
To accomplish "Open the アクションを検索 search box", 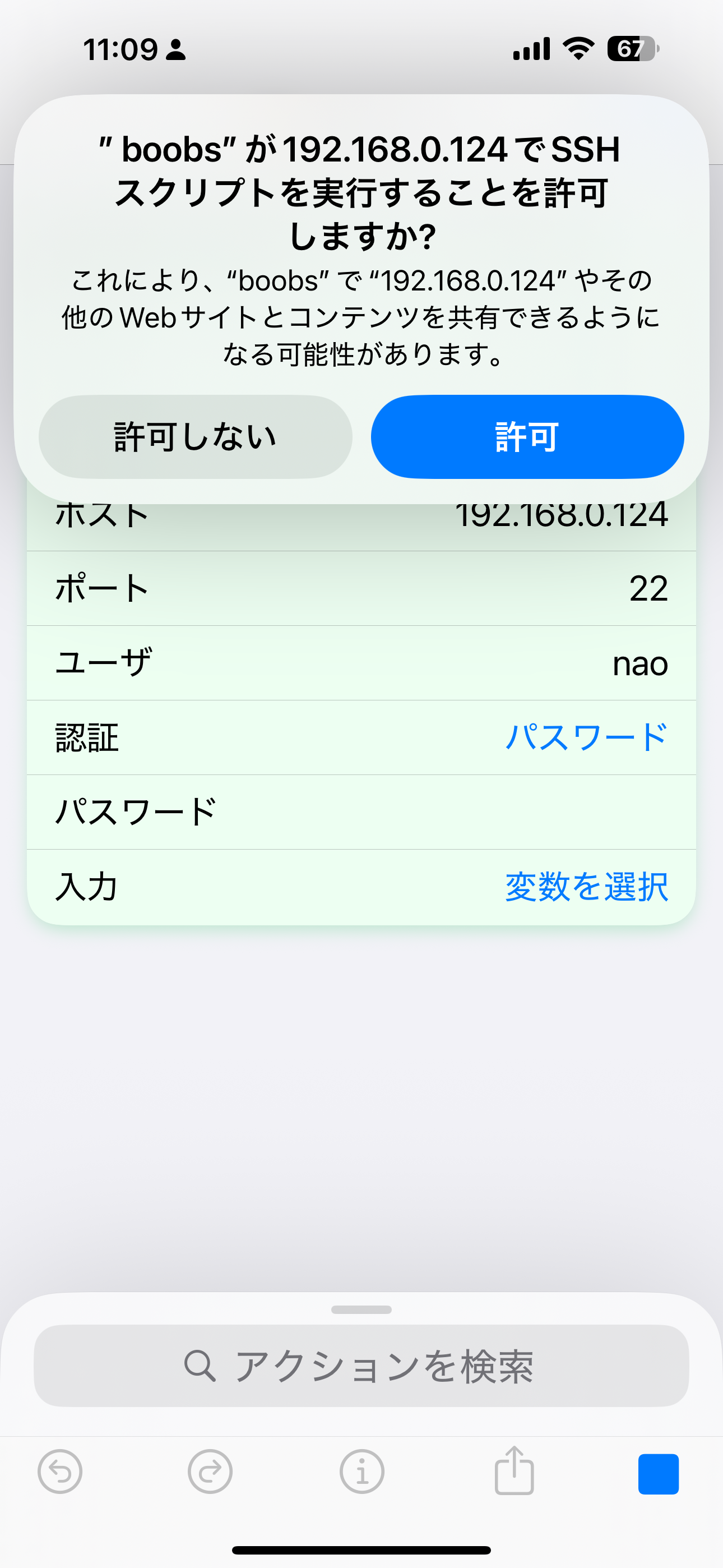I will point(361,1366).
